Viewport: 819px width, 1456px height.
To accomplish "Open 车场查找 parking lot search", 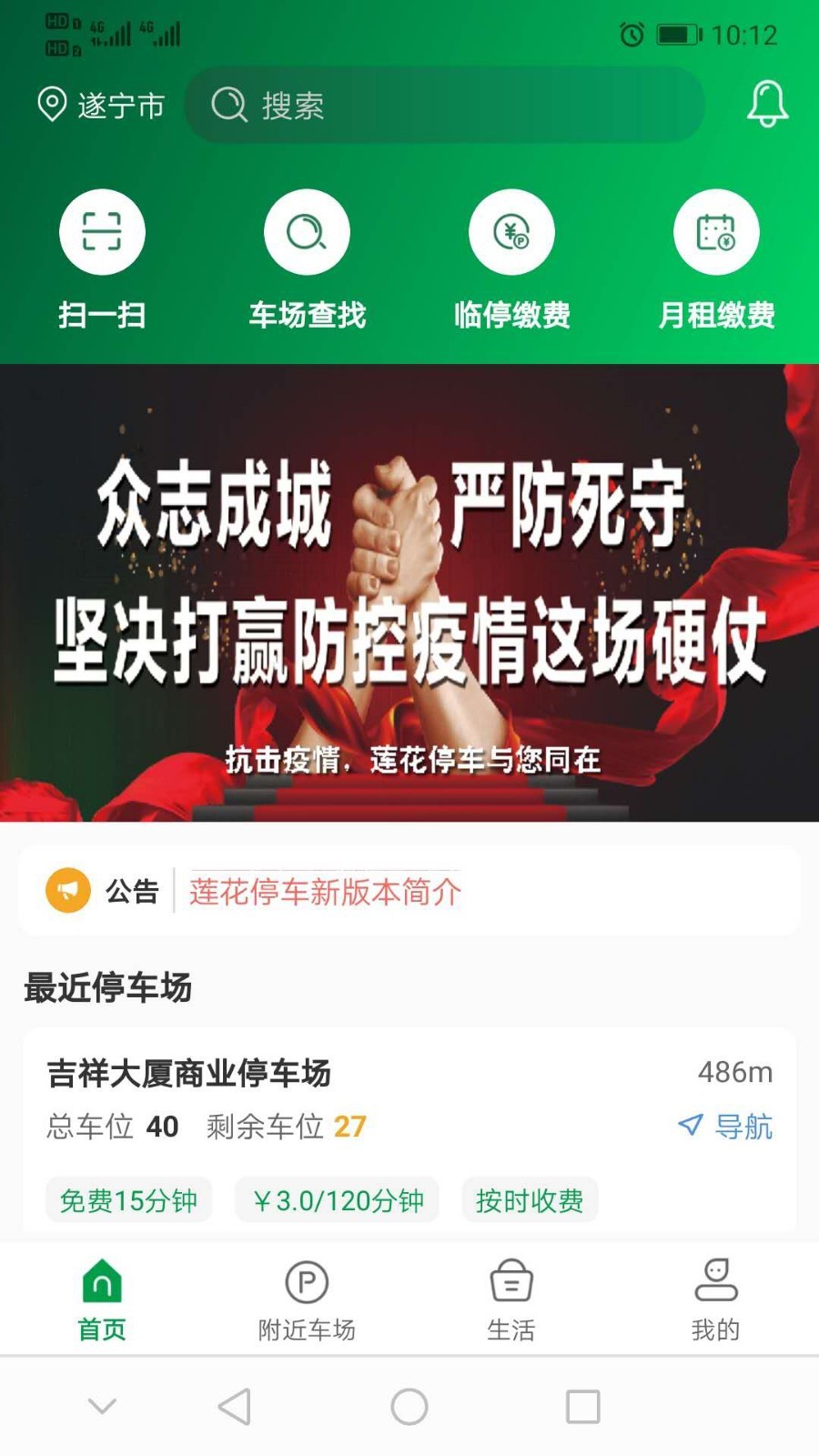I will [307, 258].
